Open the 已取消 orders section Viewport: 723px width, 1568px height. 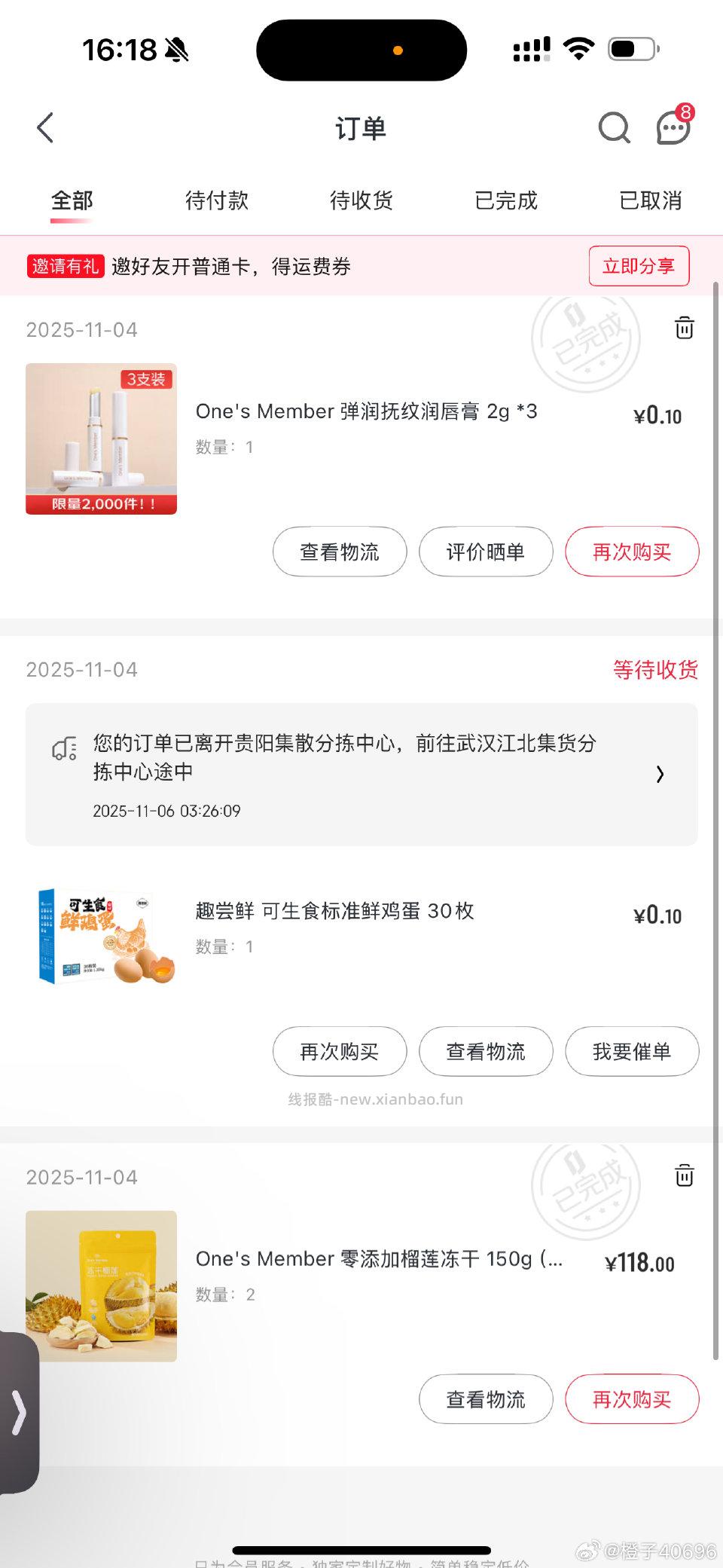tap(651, 200)
